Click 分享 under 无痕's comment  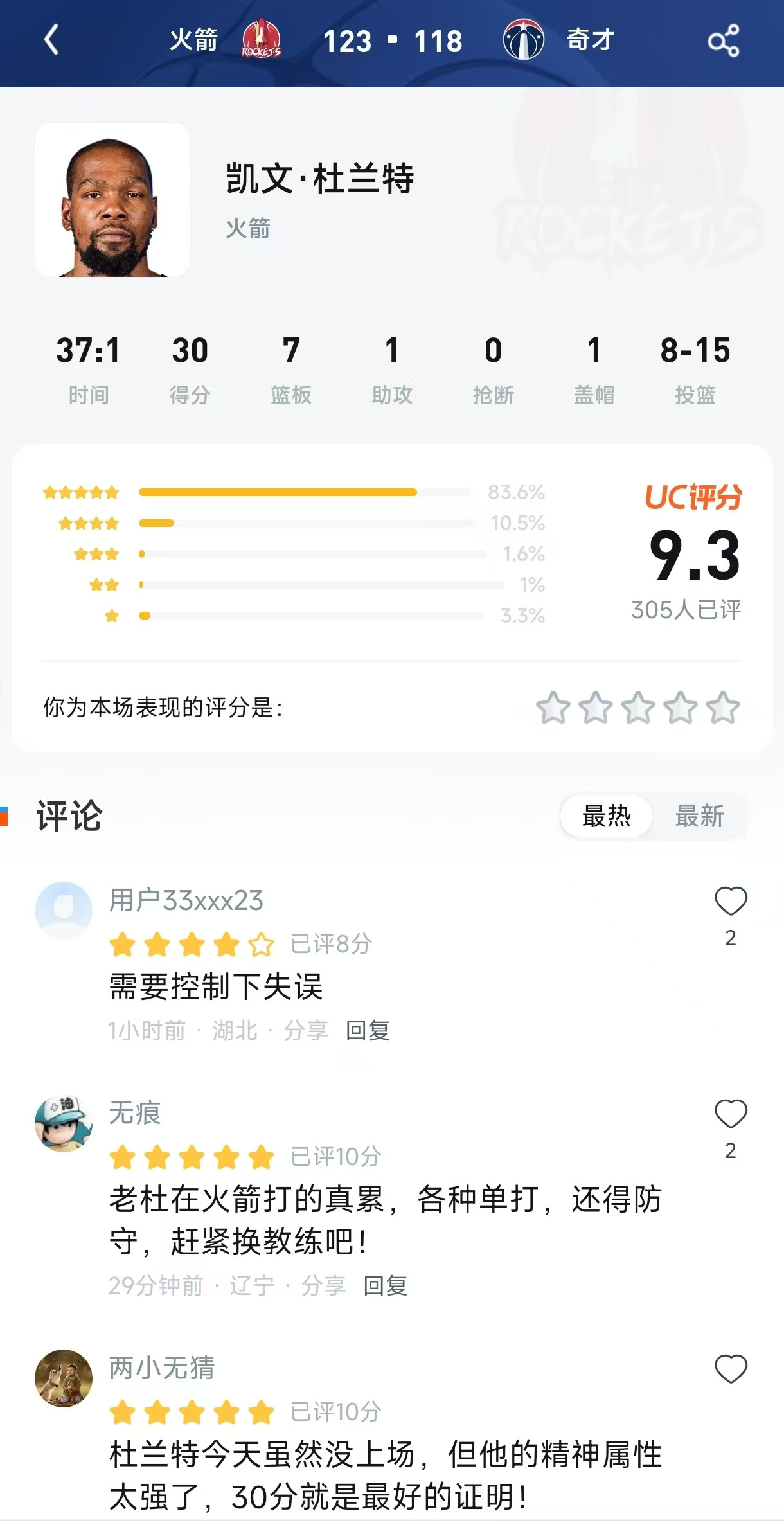tap(324, 1285)
